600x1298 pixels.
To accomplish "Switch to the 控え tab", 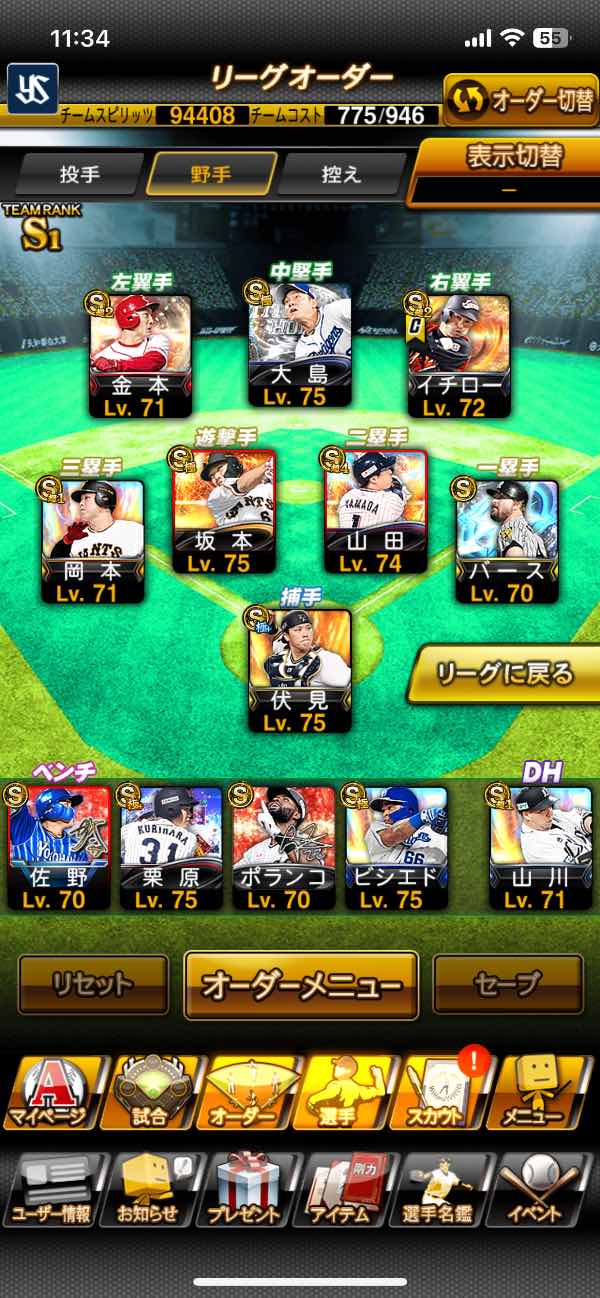I will 341,174.
